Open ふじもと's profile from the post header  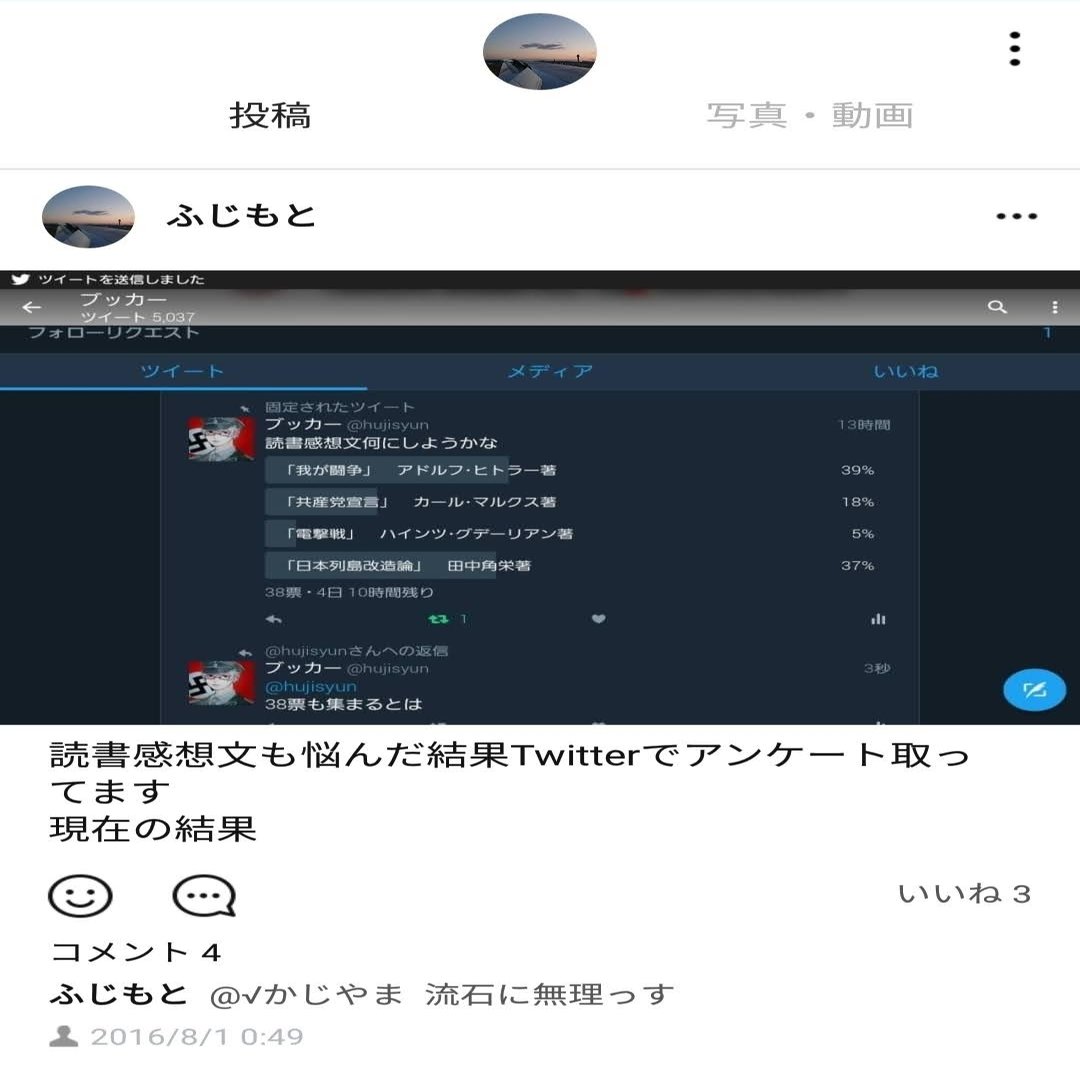click(x=88, y=217)
